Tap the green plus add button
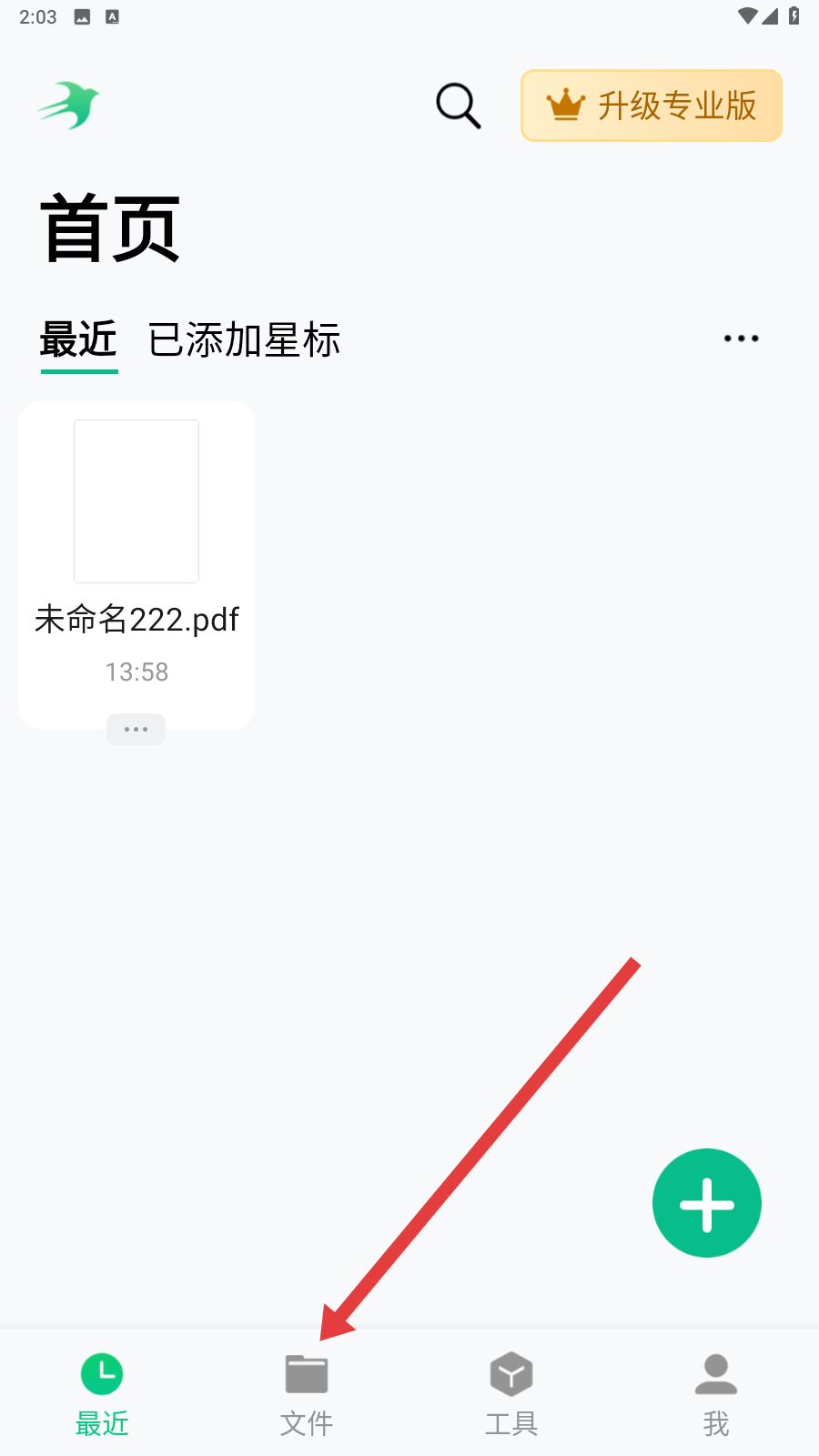Viewport: 819px width, 1456px height. [x=707, y=1203]
